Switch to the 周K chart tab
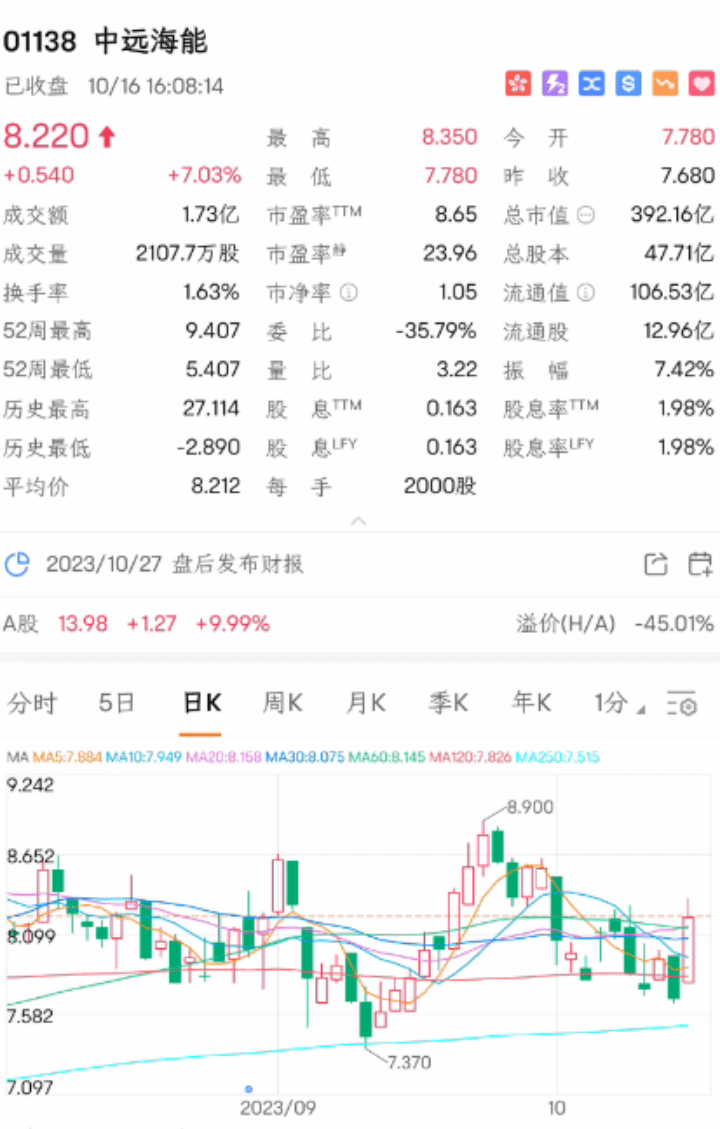720x1129 pixels. click(282, 703)
